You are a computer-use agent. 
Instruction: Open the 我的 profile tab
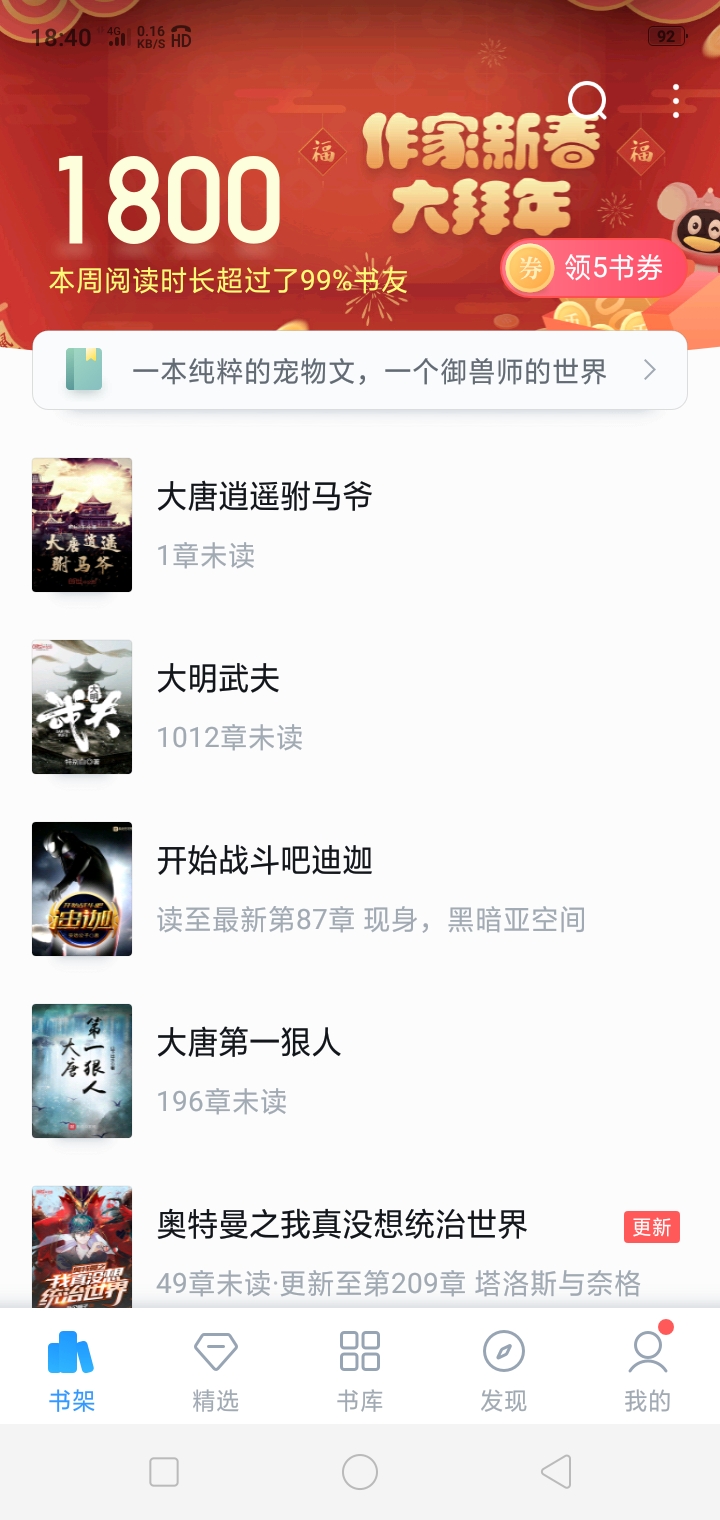pos(648,1368)
